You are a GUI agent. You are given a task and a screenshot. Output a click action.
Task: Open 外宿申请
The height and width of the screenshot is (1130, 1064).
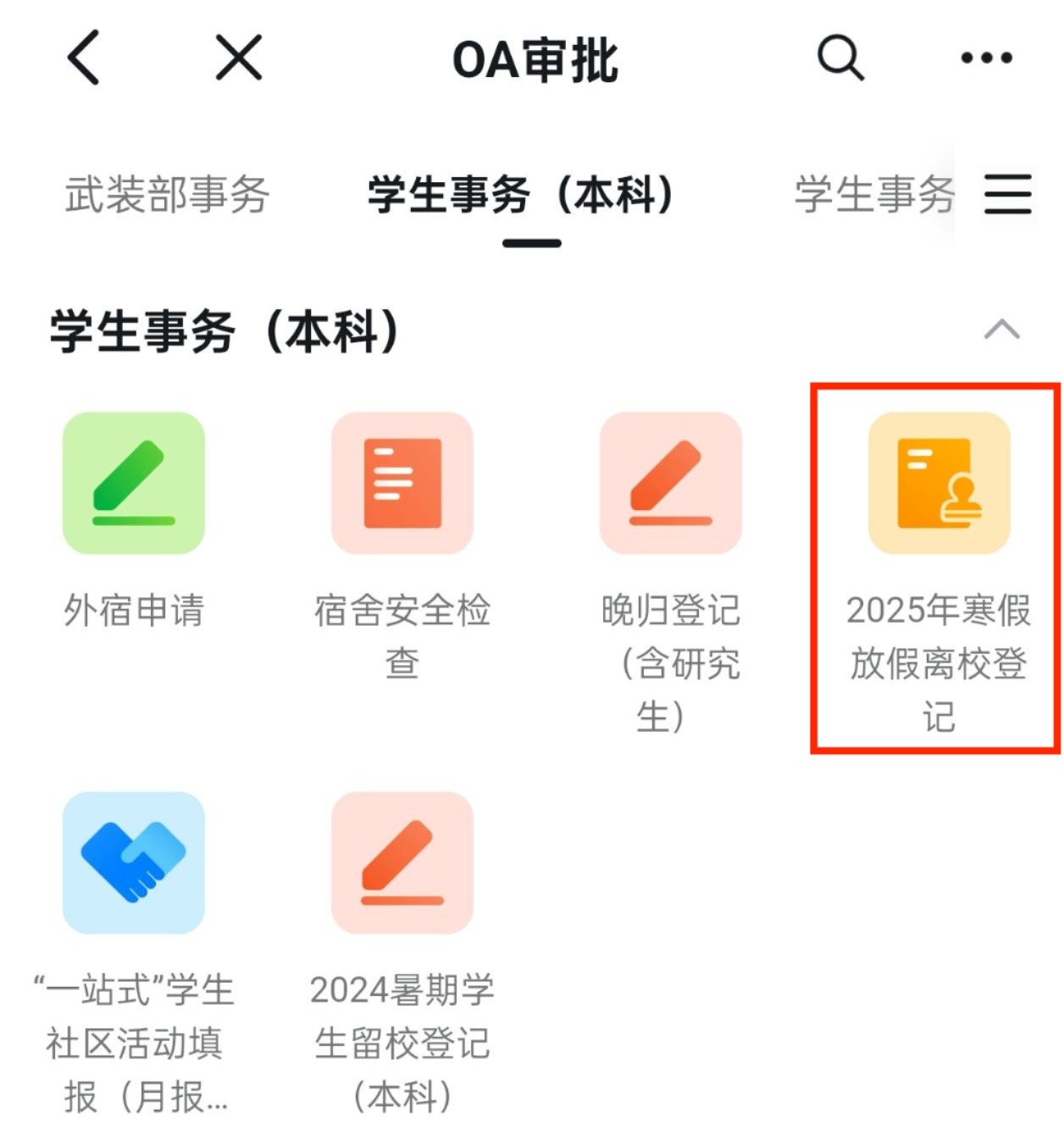[134, 484]
